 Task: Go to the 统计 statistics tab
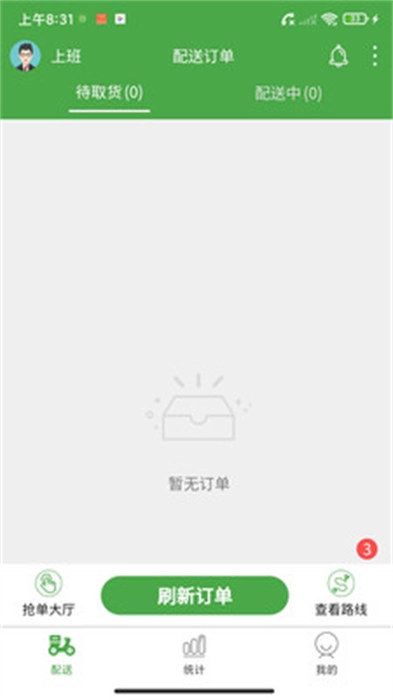coord(194,654)
